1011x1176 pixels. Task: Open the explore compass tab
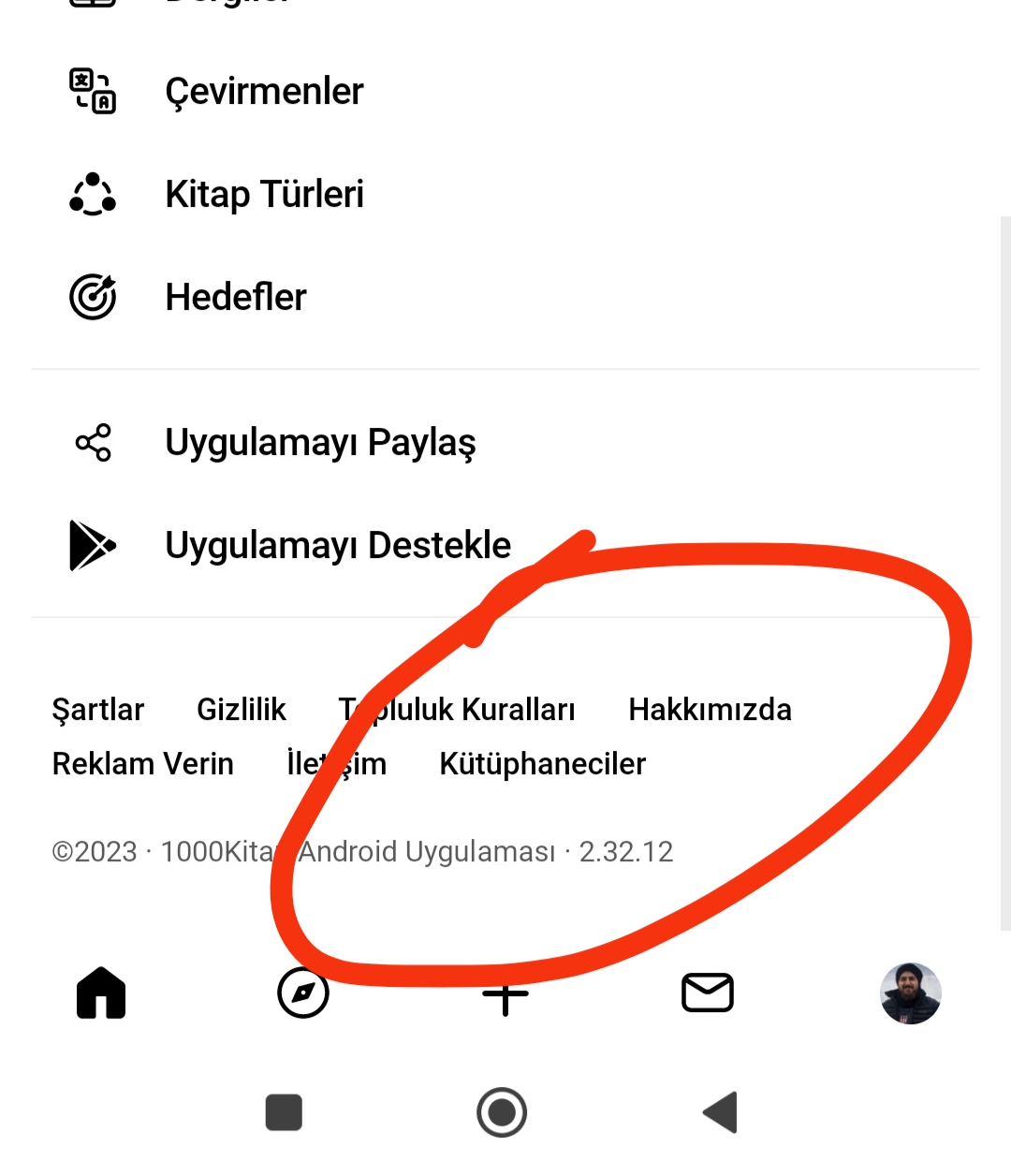tap(303, 992)
